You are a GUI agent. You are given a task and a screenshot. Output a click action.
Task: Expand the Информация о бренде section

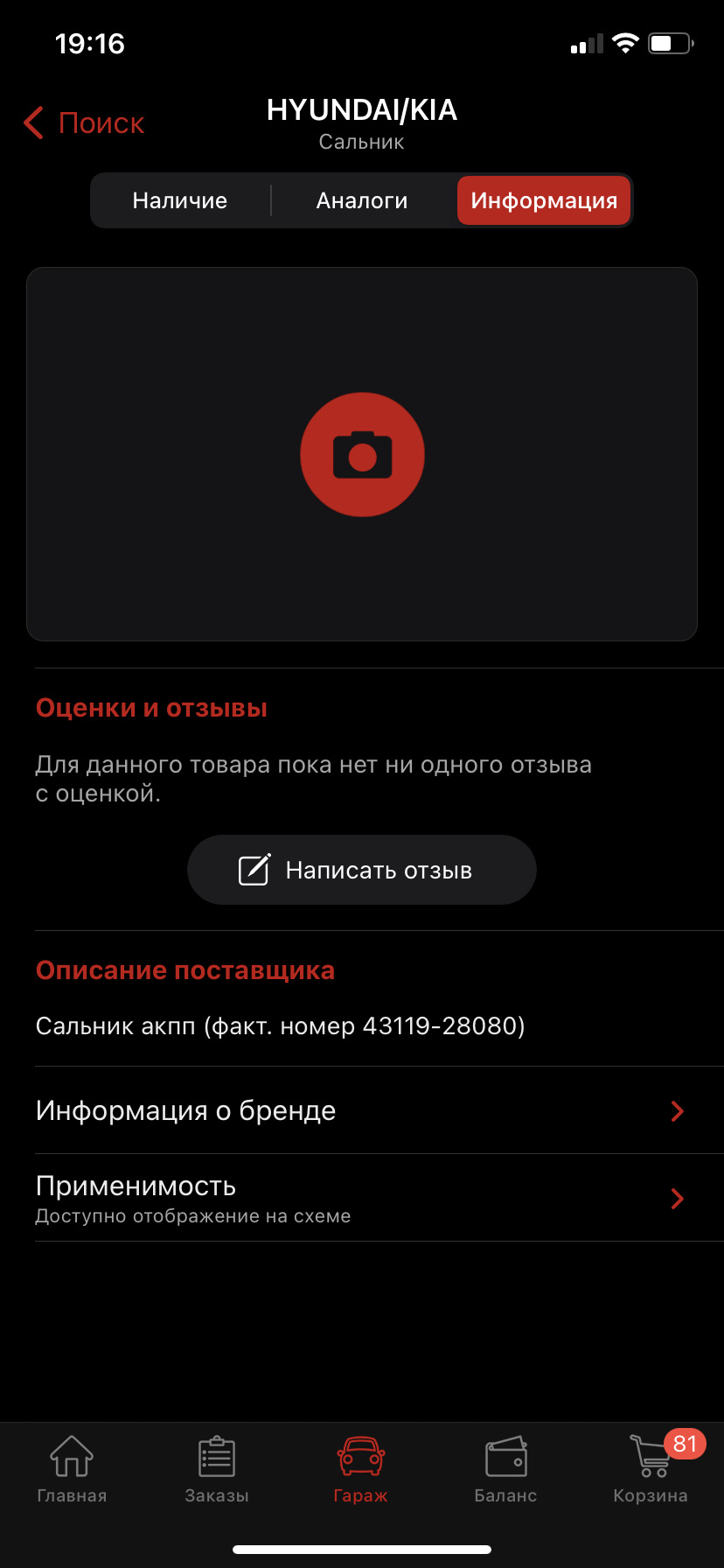click(361, 1109)
